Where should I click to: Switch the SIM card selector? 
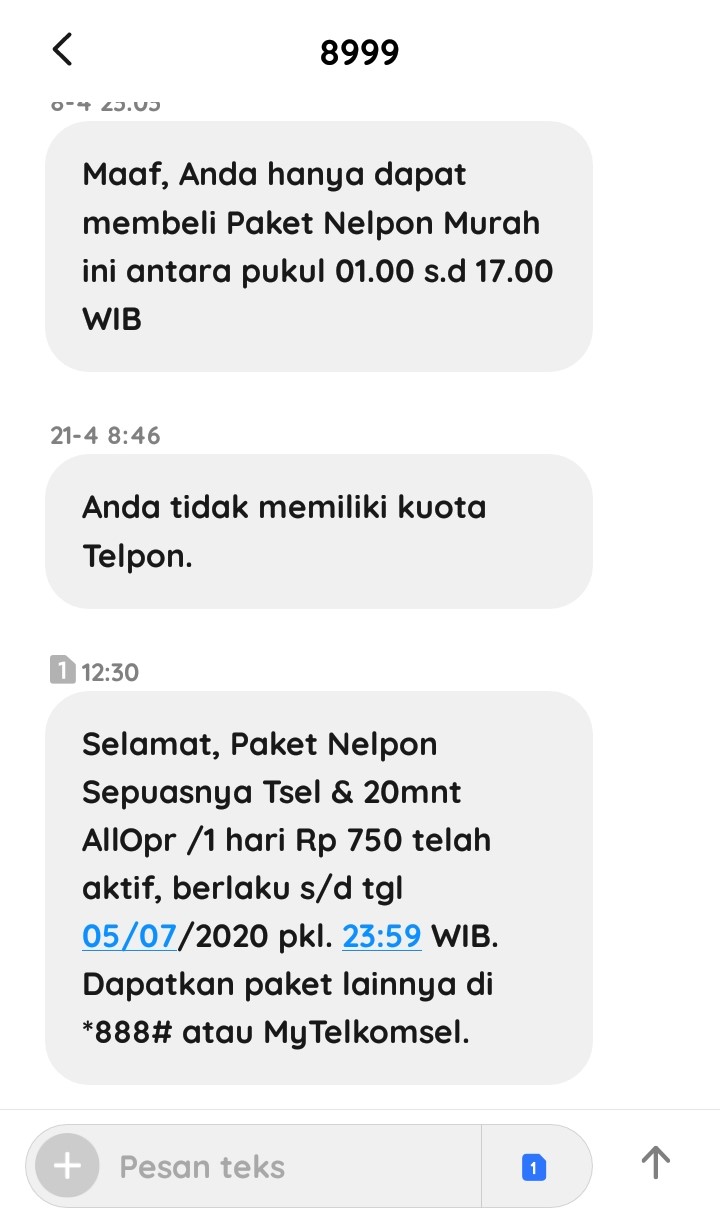pos(534,1167)
